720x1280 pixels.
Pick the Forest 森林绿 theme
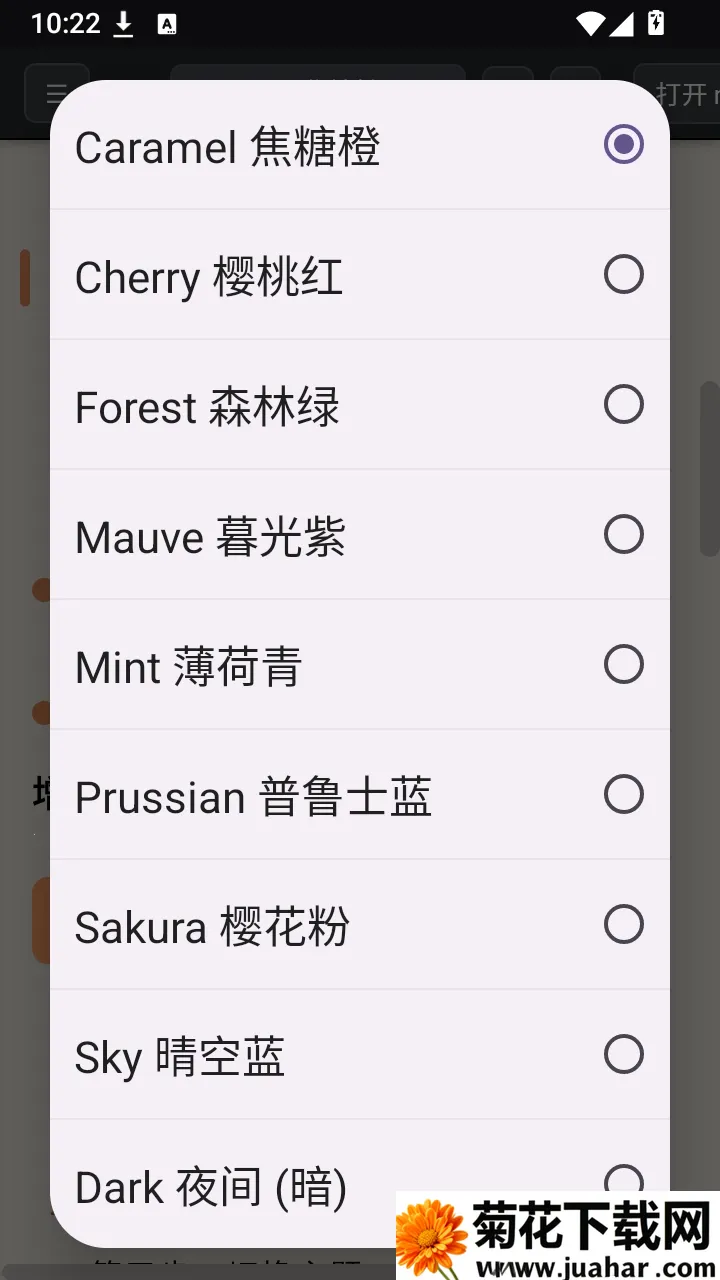(360, 405)
